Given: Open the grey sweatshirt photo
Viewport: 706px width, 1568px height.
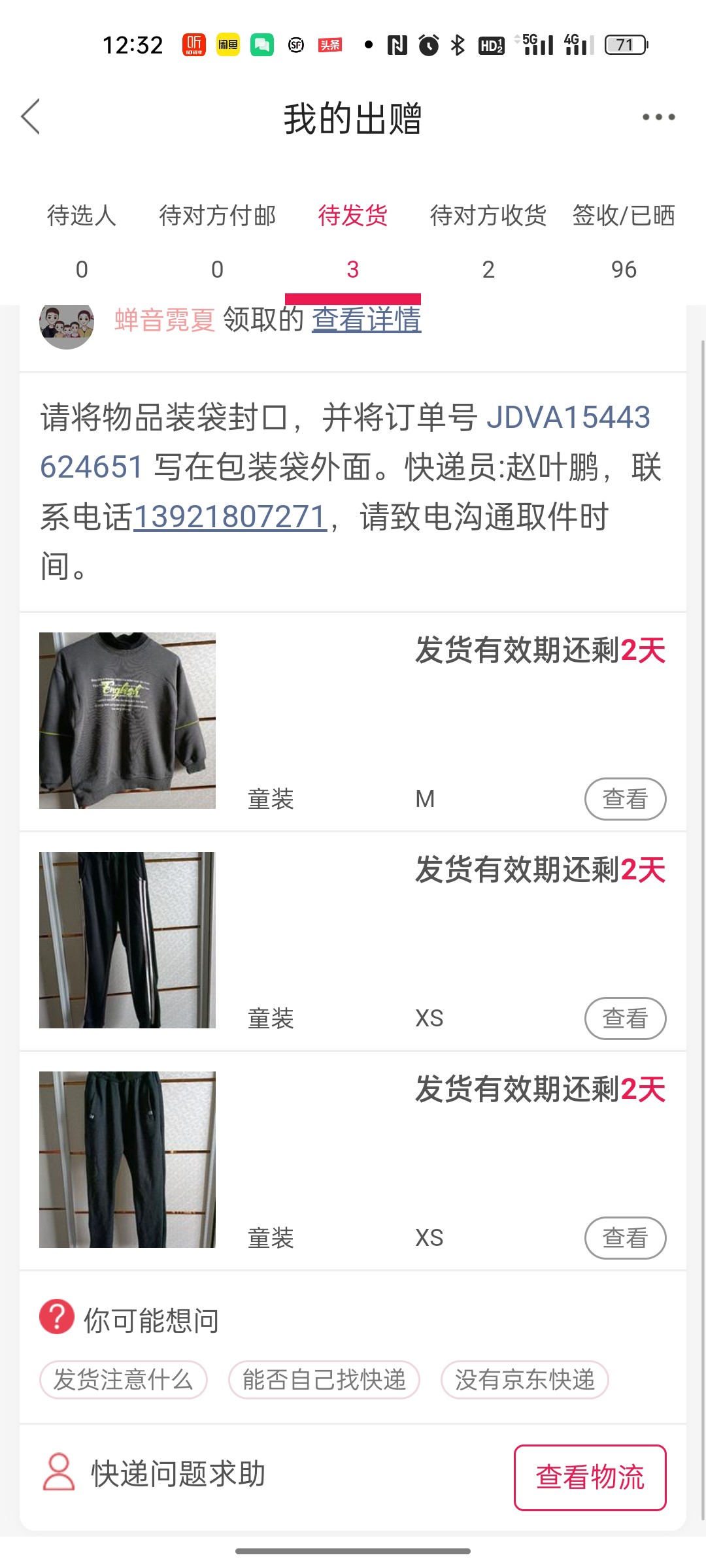Looking at the screenshot, I should coord(127,721).
